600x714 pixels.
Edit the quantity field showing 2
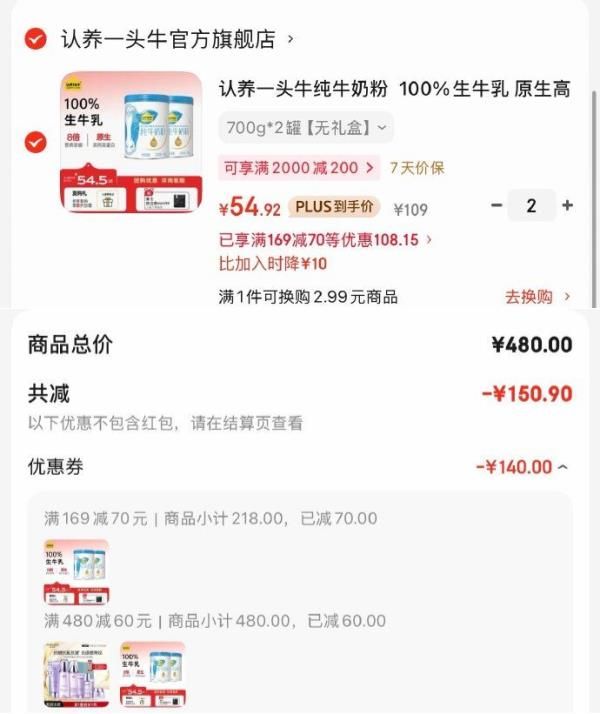click(531, 206)
